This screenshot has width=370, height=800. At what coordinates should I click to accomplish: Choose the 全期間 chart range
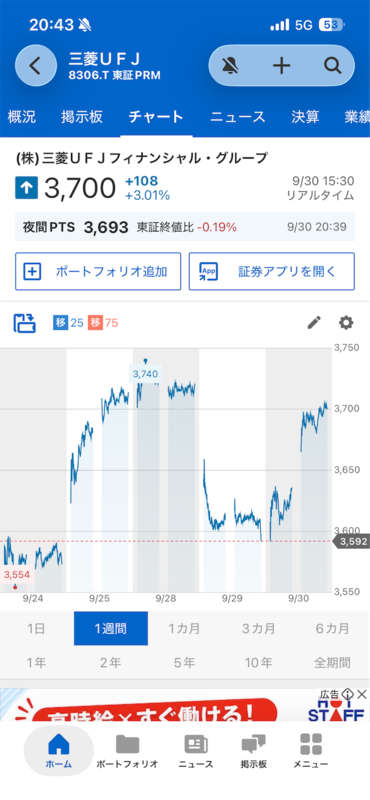[x=332, y=663]
